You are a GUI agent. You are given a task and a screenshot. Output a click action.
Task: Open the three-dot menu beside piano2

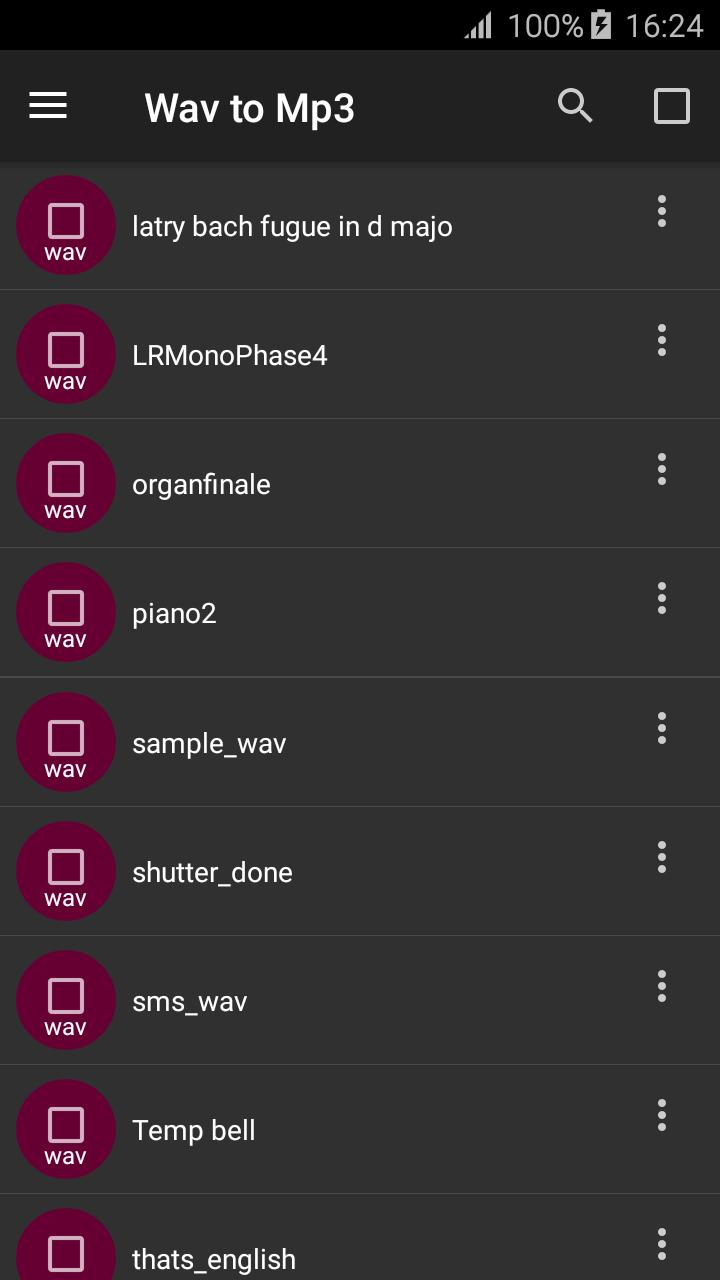pyautogui.click(x=661, y=598)
